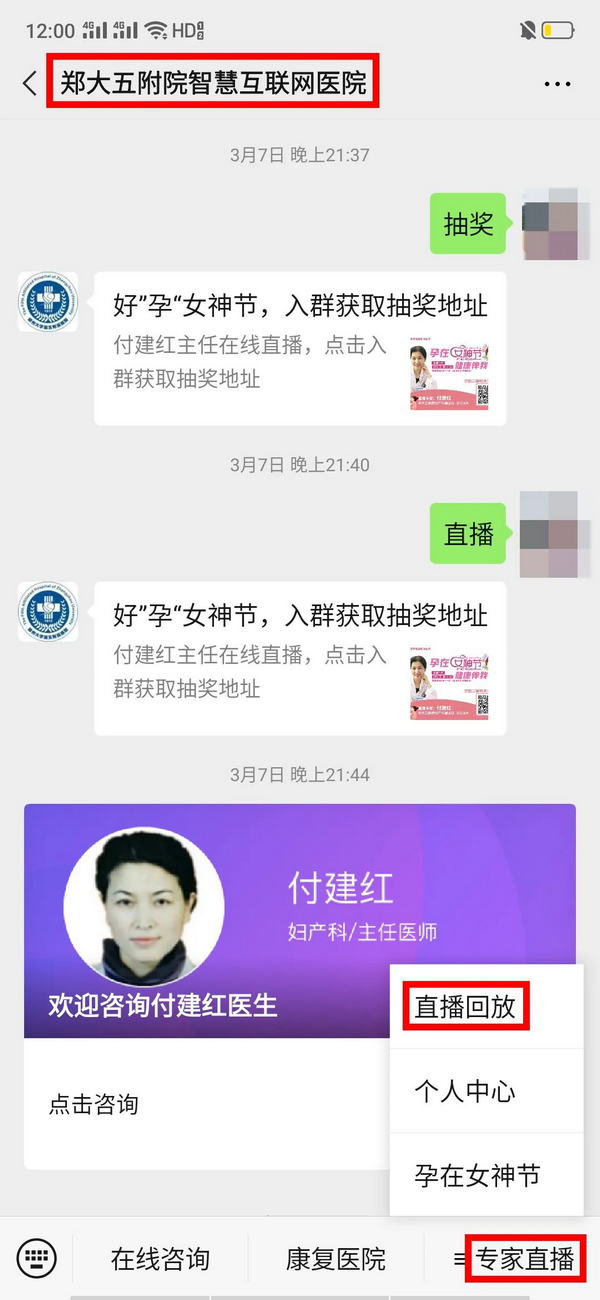Open the livestream link card sent at 21:40
Image resolution: width=600 pixels, height=1300 pixels.
click(300, 658)
